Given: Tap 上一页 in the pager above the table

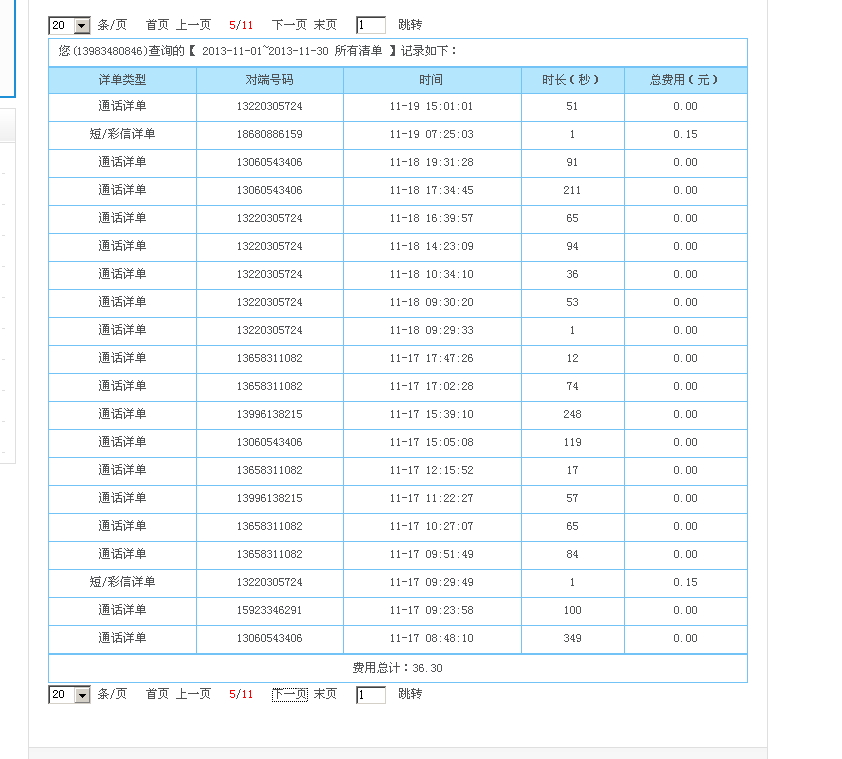Looking at the screenshot, I should (x=193, y=25).
